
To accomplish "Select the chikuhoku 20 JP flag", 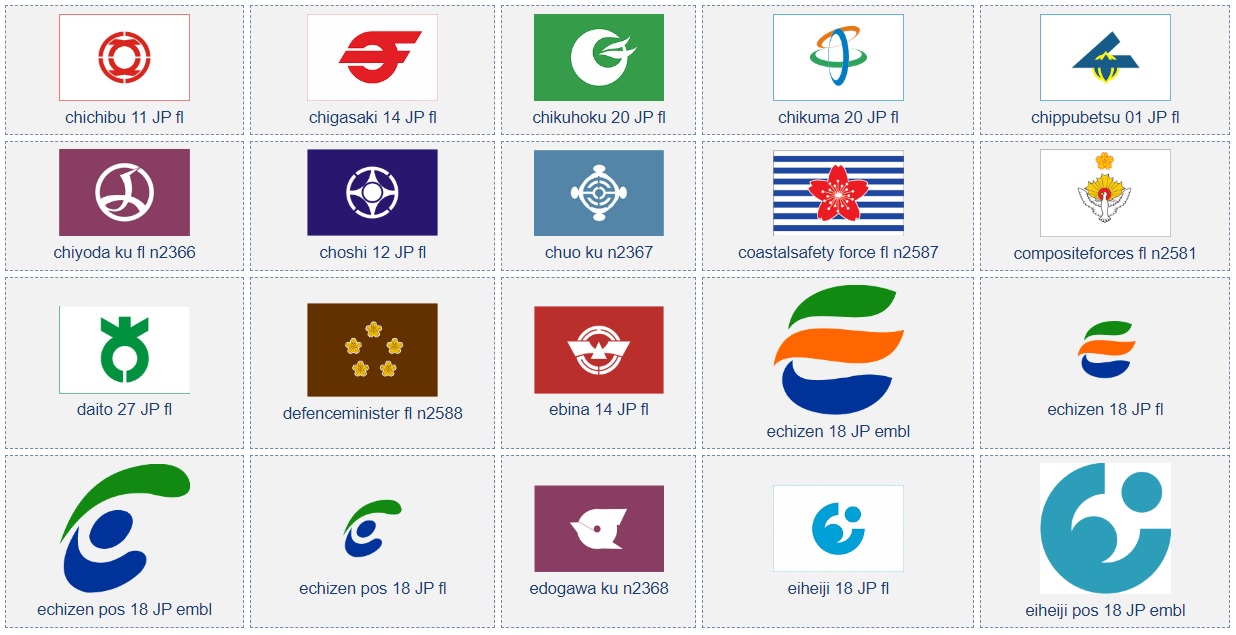I will coord(598,58).
